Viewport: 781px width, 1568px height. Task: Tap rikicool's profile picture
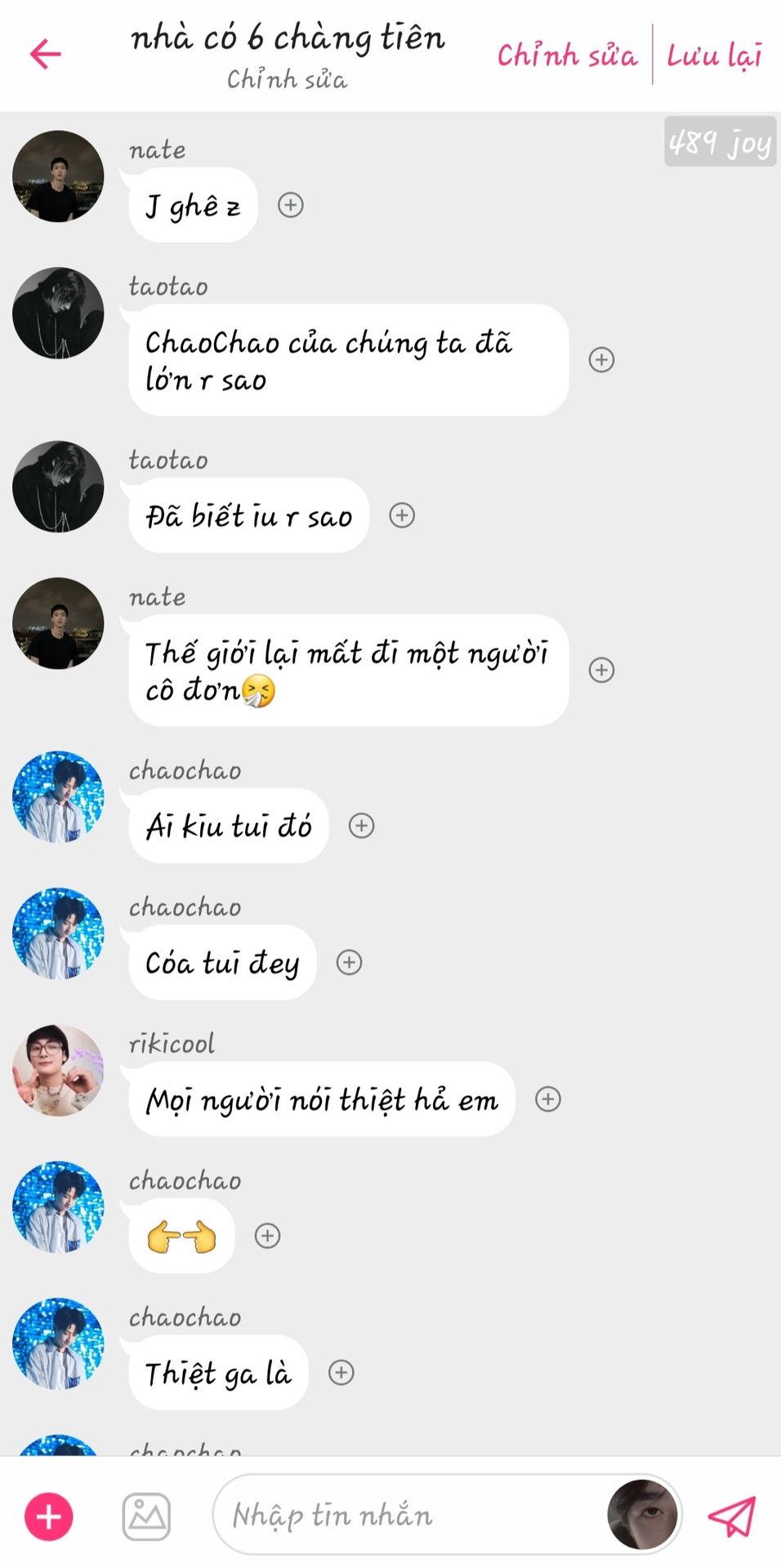coord(58,1071)
